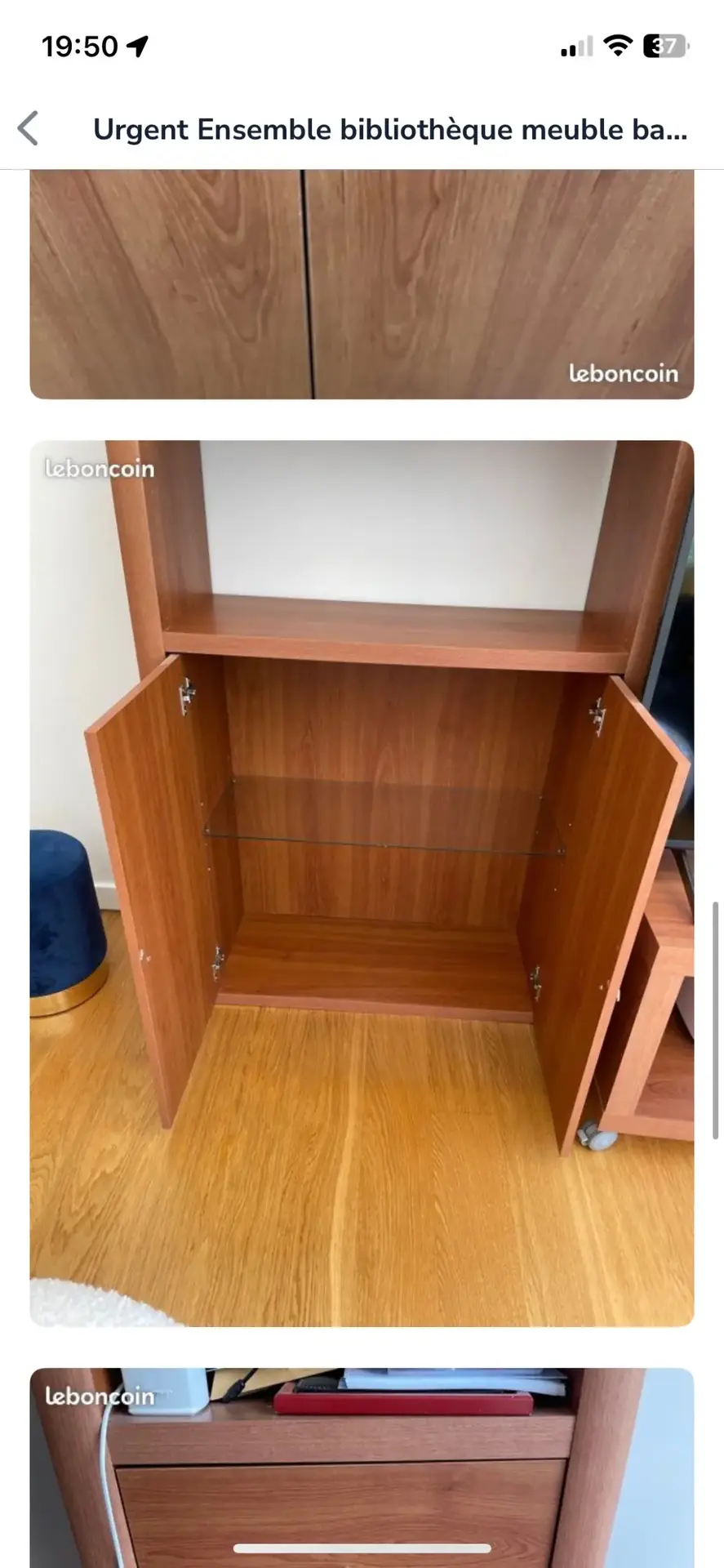Open the photo of the drawer unit
724x1568 pixels.
pyautogui.click(x=362, y=1470)
